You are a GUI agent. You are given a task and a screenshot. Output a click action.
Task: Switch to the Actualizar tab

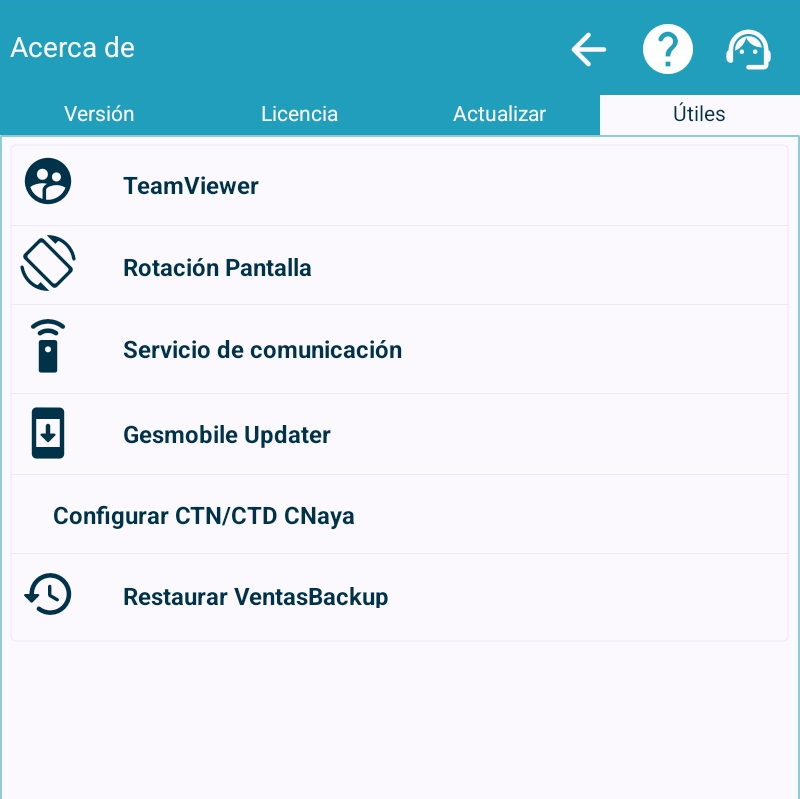[499, 114]
